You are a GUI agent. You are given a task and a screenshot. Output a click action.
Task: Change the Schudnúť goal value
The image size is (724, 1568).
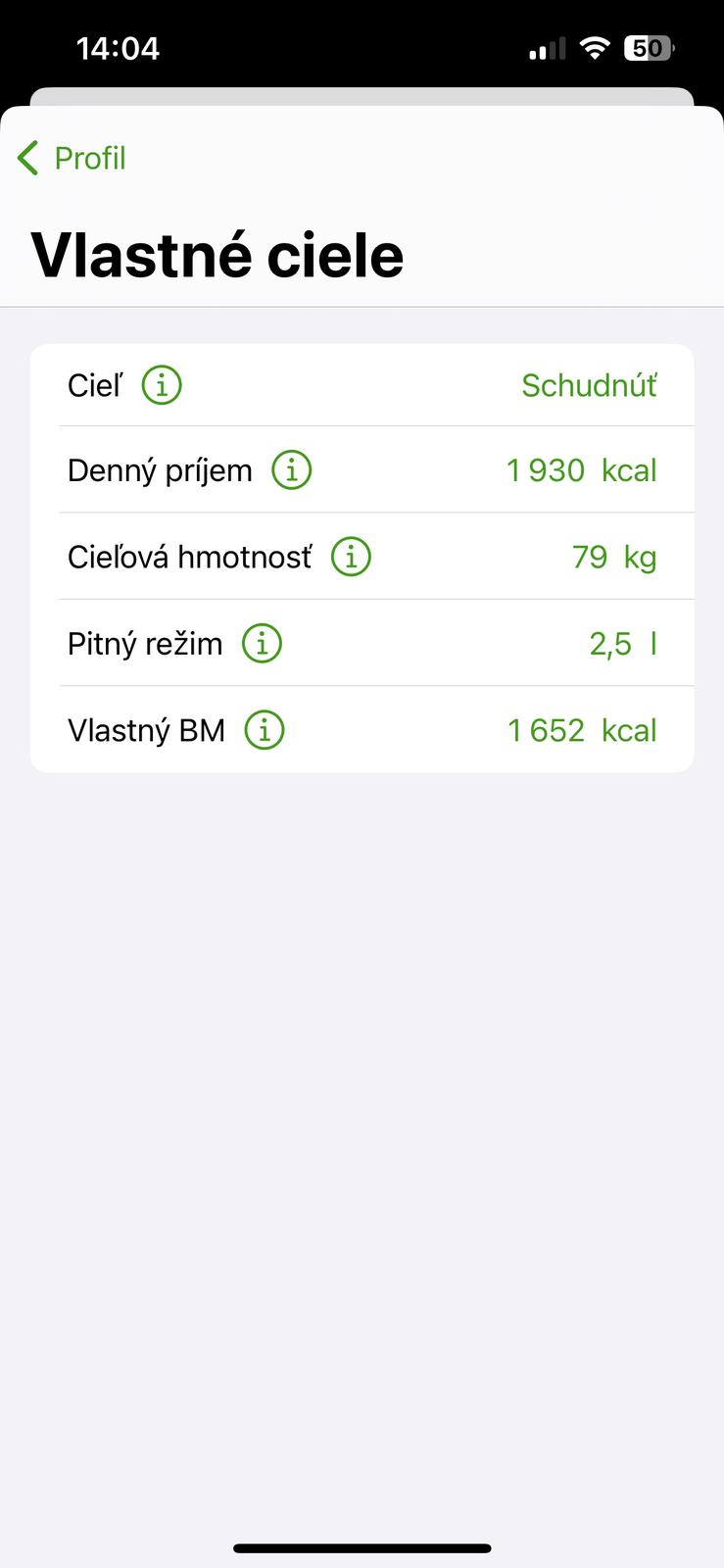(x=588, y=385)
